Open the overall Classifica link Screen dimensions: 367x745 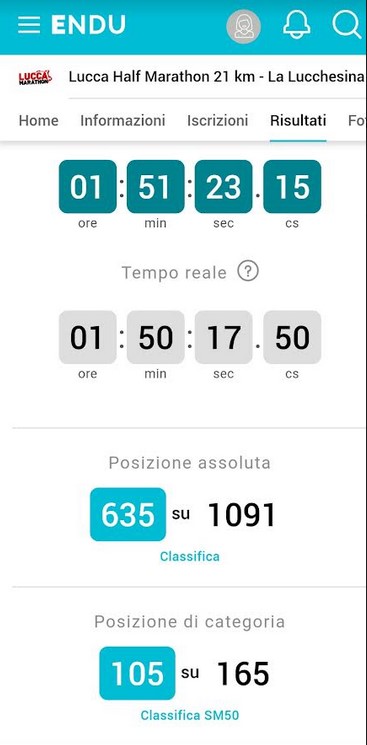click(190, 556)
